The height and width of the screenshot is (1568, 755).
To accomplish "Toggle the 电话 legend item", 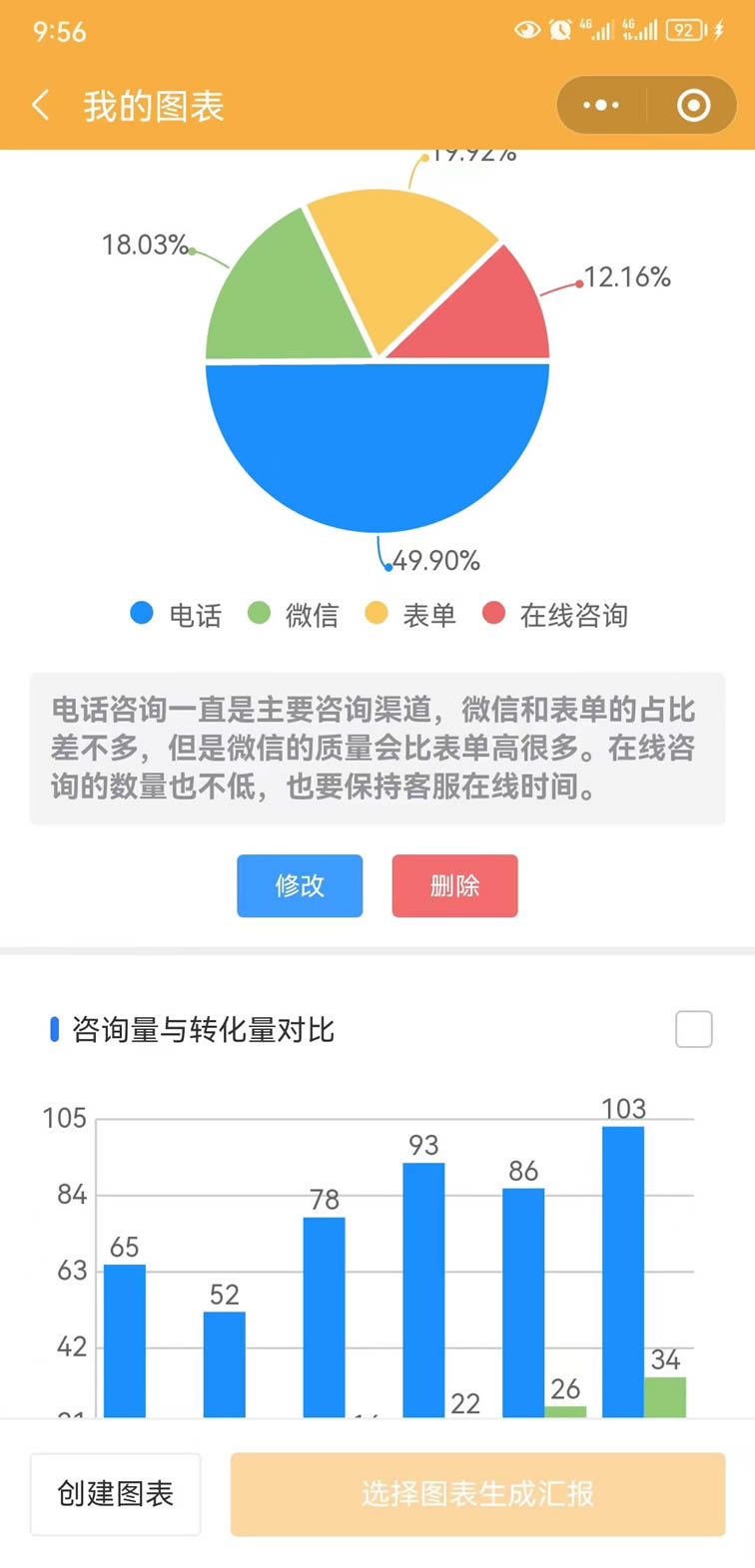I will tap(177, 615).
